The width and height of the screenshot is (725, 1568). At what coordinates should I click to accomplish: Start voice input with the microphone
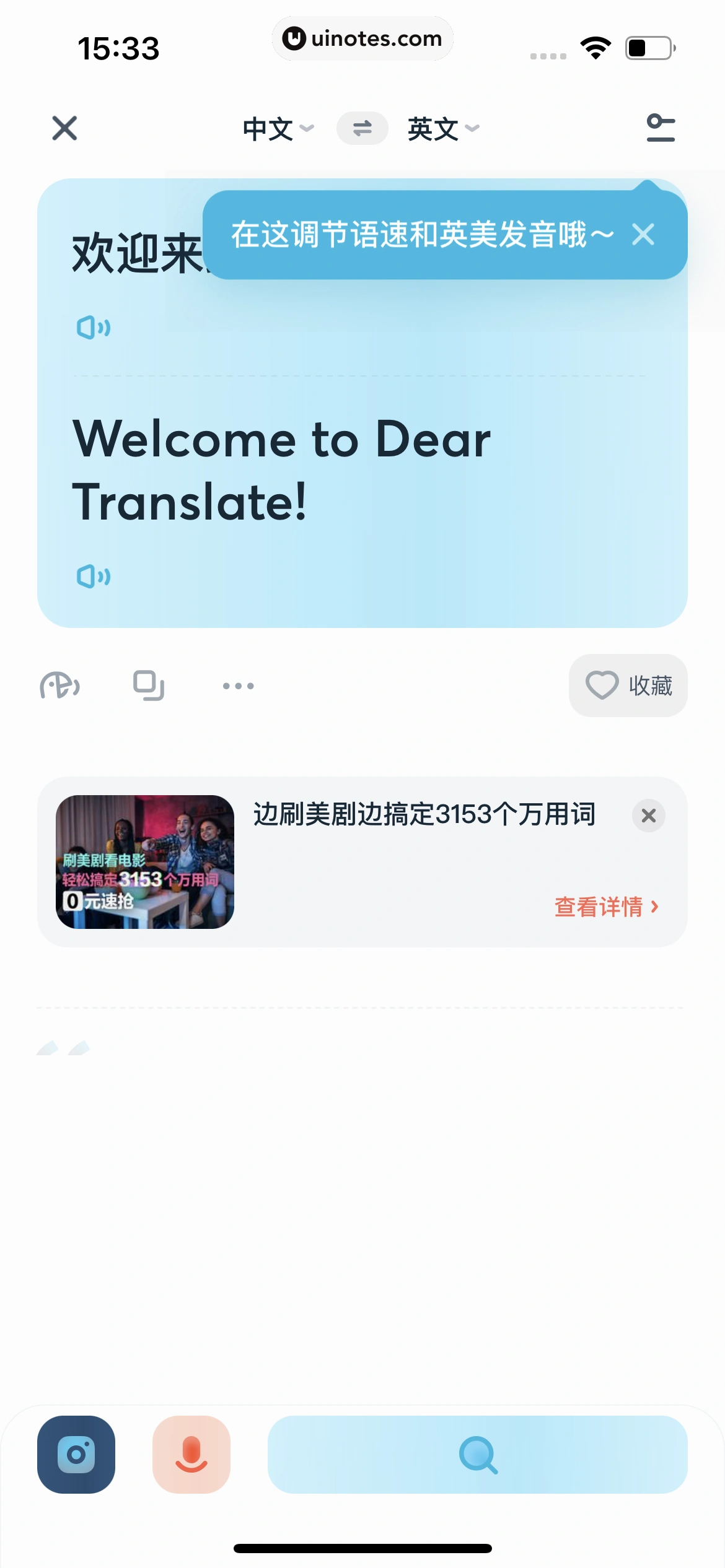191,1454
